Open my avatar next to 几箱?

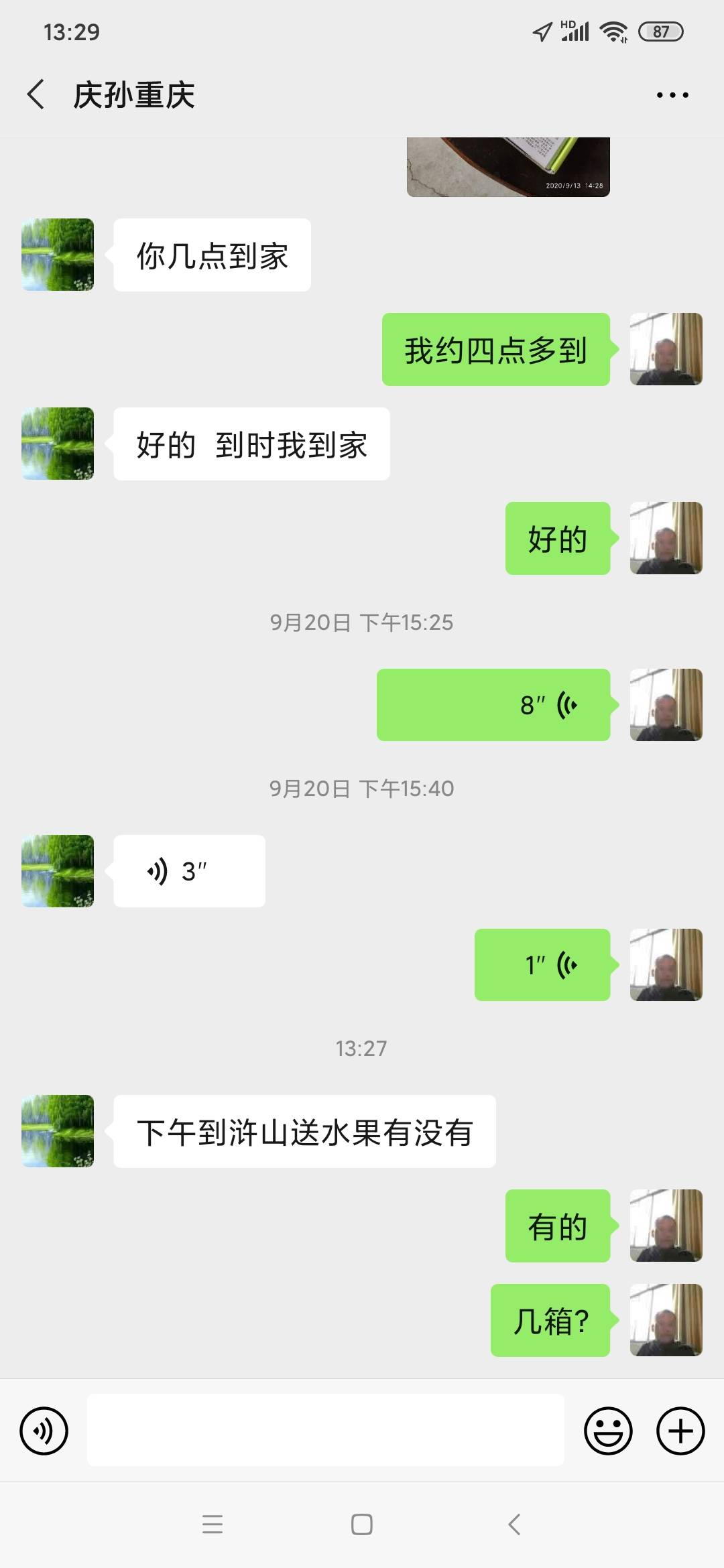[x=666, y=1320]
